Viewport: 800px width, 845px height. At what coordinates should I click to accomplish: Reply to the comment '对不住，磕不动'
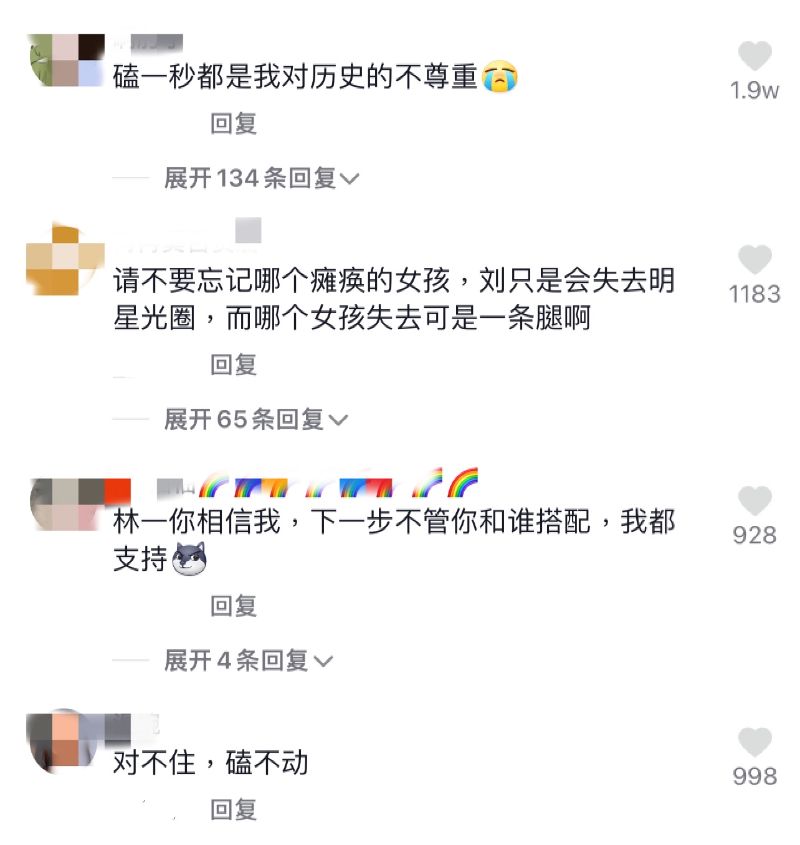coord(234,809)
